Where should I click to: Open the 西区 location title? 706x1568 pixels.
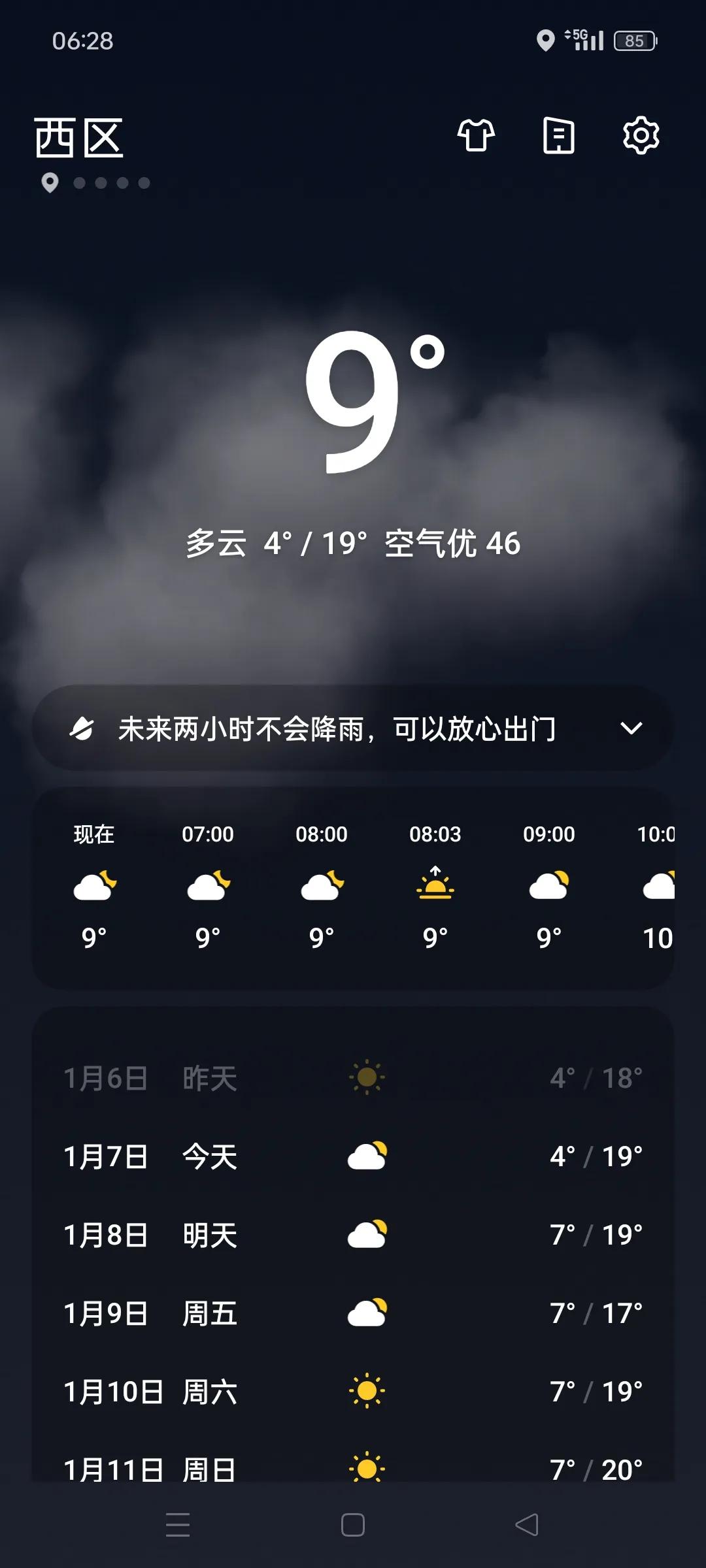pos(78,137)
